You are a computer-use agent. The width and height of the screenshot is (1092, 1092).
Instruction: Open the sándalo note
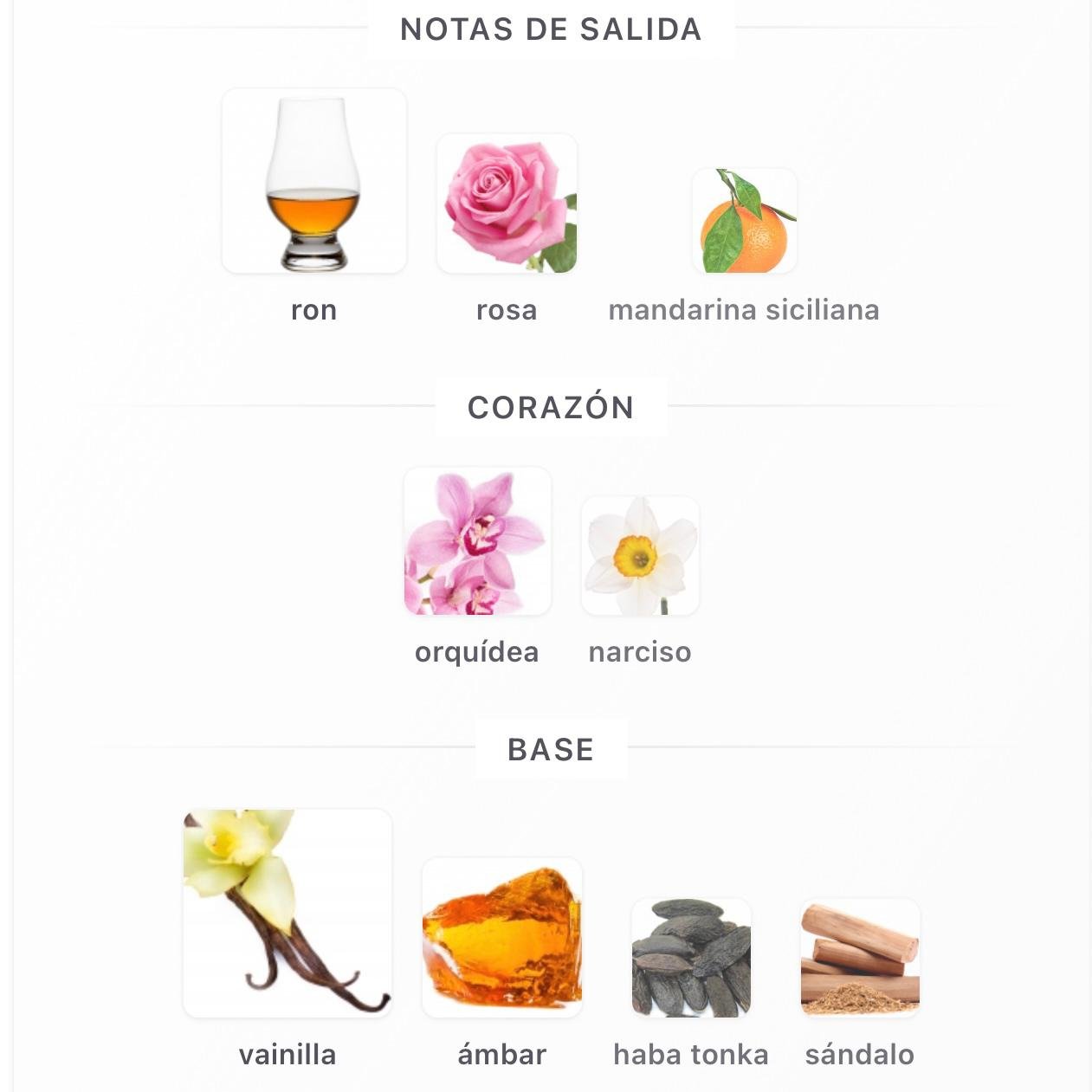point(860,958)
